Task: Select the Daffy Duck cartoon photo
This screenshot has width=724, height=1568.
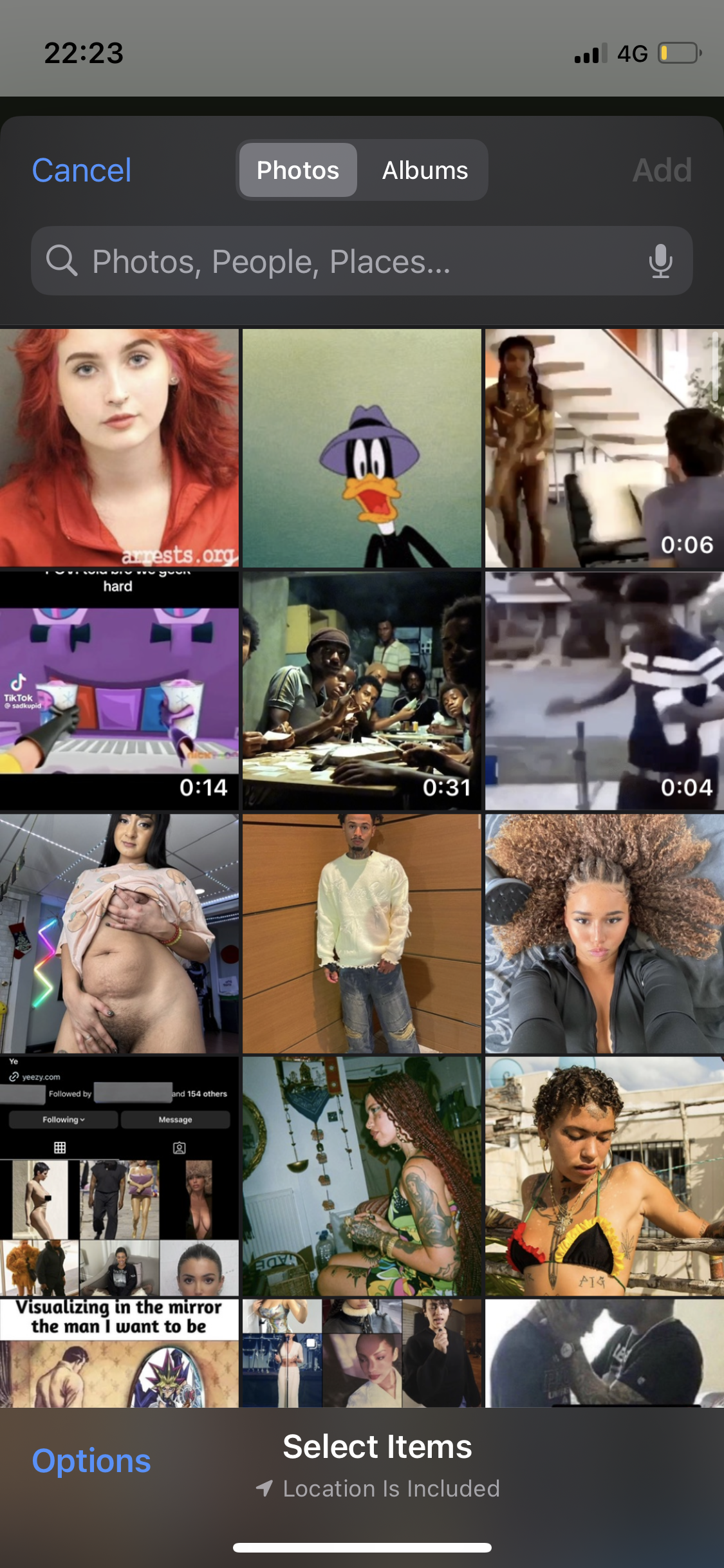Action: pos(362,448)
